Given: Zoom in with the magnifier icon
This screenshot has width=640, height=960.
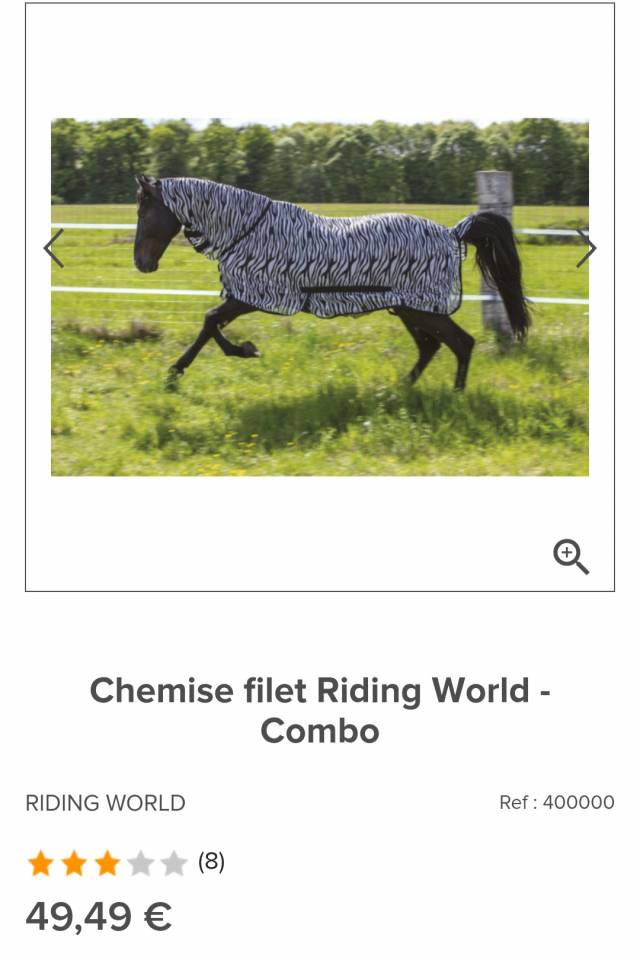Looking at the screenshot, I should (x=571, y=557).
